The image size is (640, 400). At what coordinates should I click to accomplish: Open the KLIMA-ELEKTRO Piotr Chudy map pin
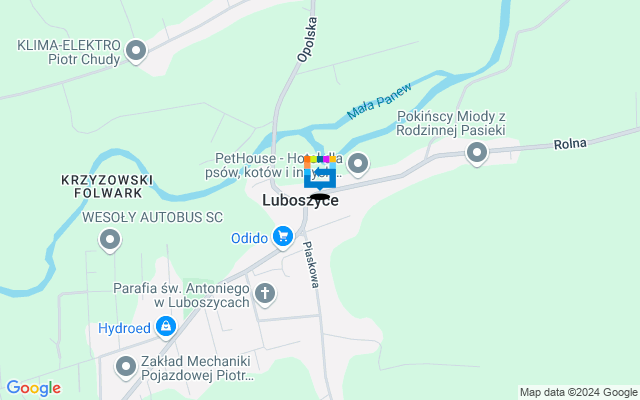click(137, 49)
